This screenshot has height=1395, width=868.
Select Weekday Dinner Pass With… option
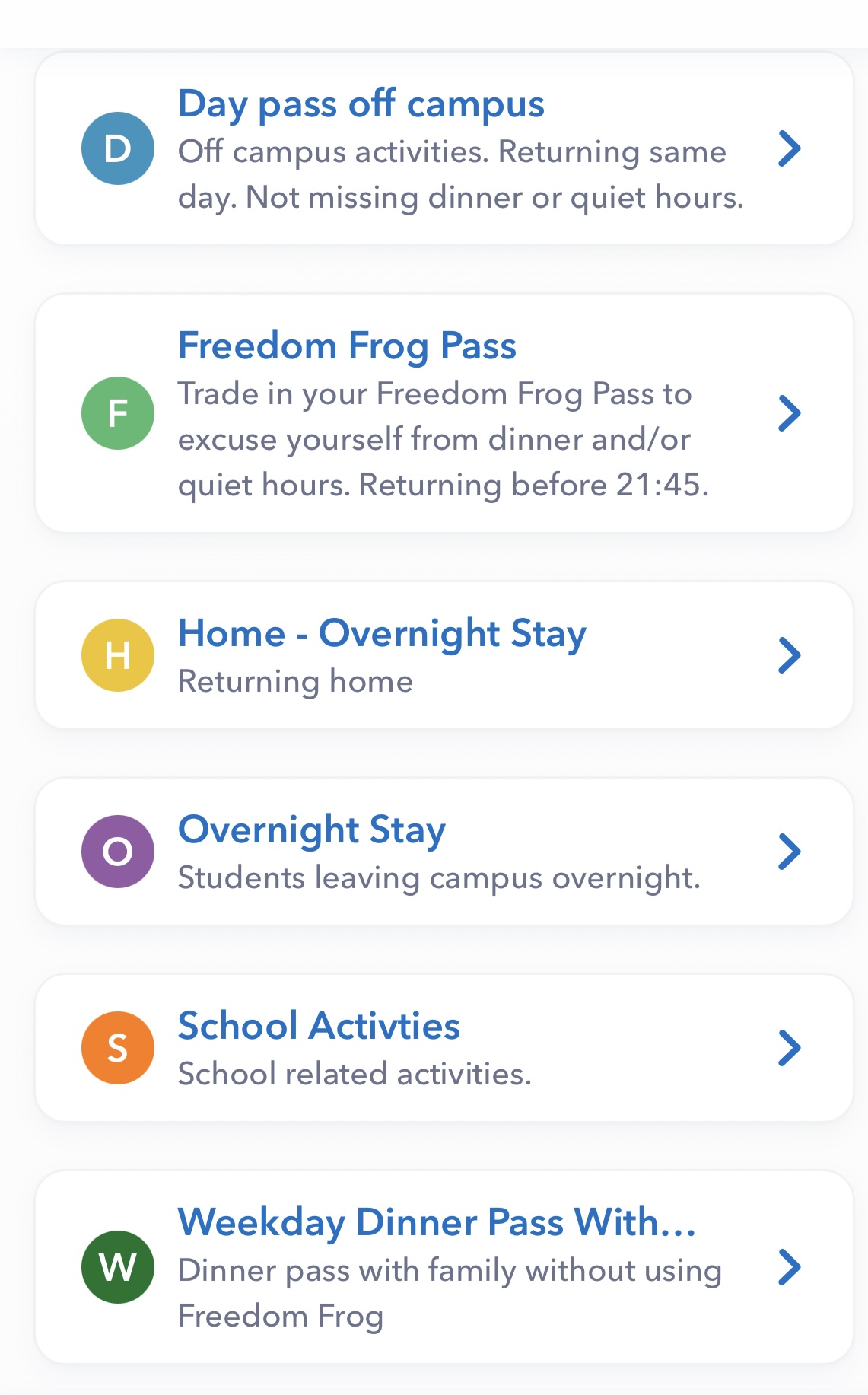click(444, 1267)
